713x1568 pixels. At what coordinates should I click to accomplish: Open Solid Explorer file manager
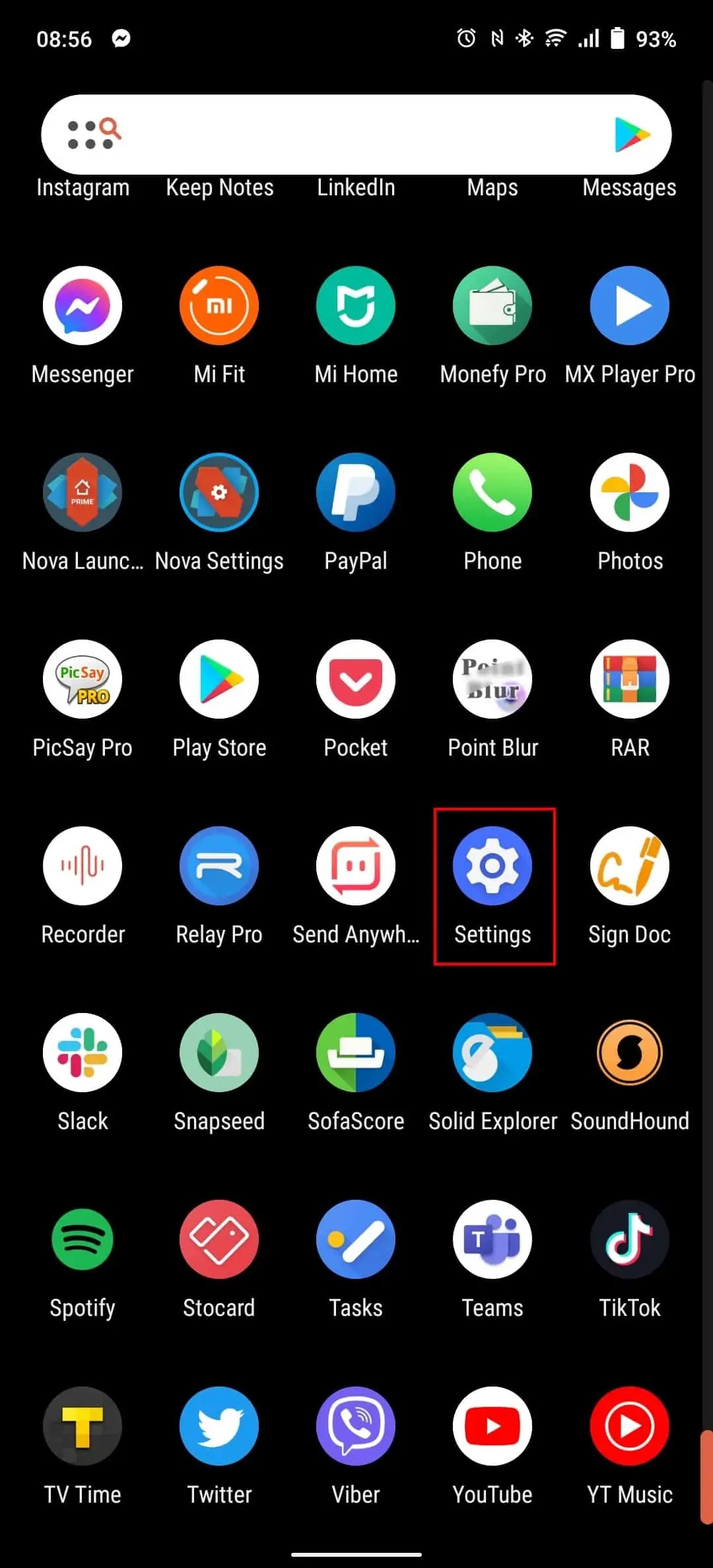(492, 1053)
